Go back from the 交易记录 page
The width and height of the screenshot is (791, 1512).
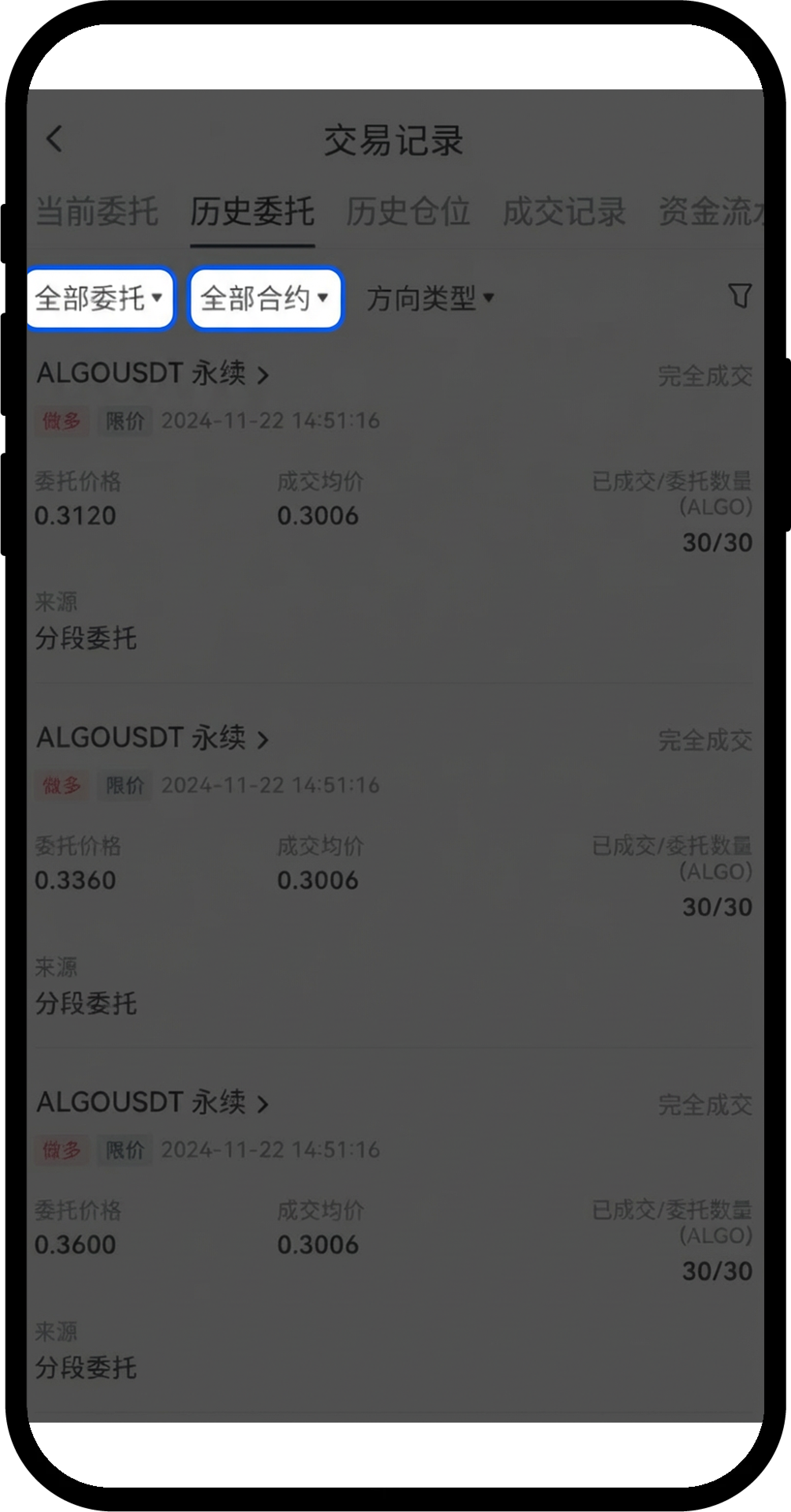[54, 140]
